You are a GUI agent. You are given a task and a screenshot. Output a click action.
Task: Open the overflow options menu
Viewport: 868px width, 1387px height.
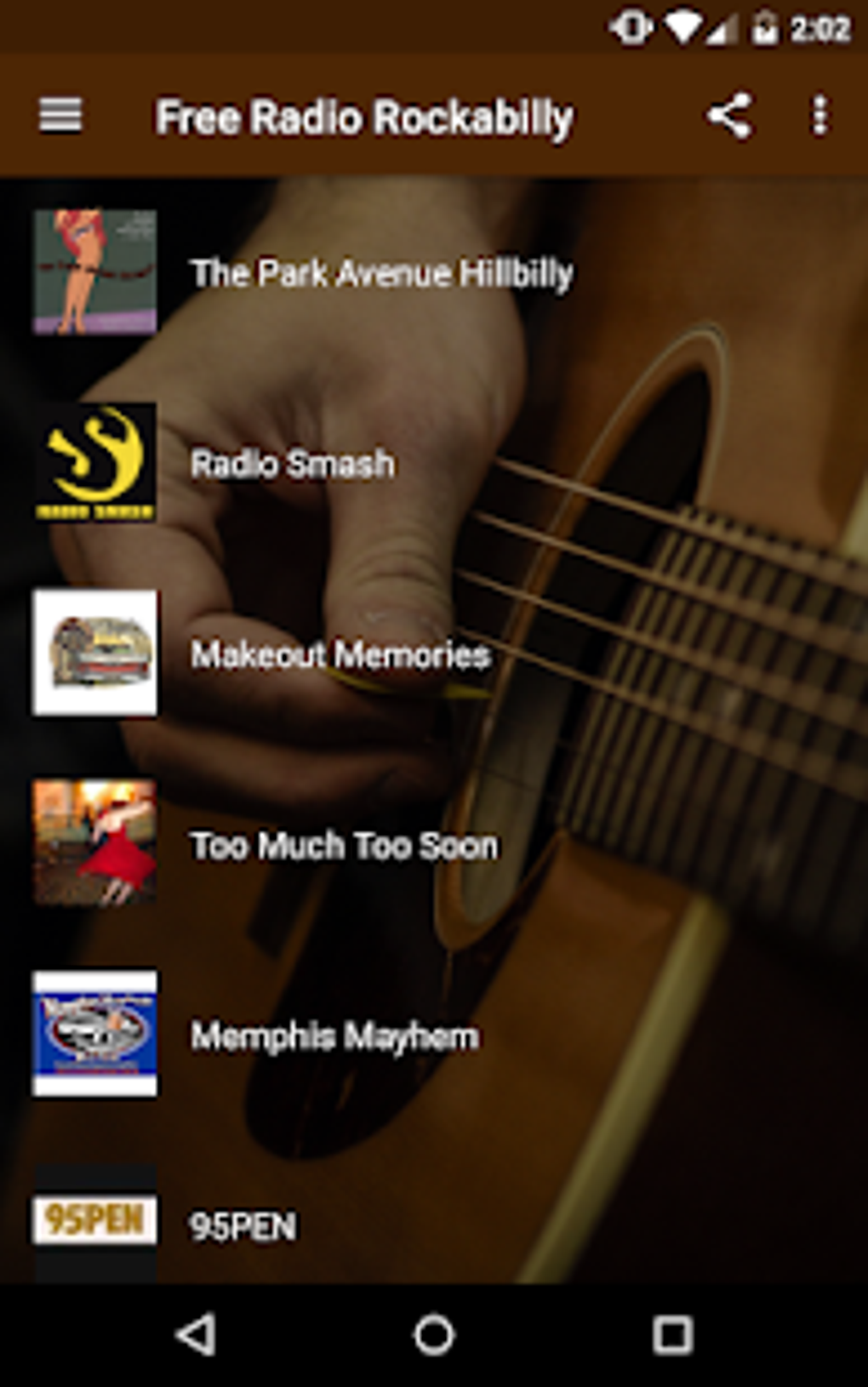(819, 116)
